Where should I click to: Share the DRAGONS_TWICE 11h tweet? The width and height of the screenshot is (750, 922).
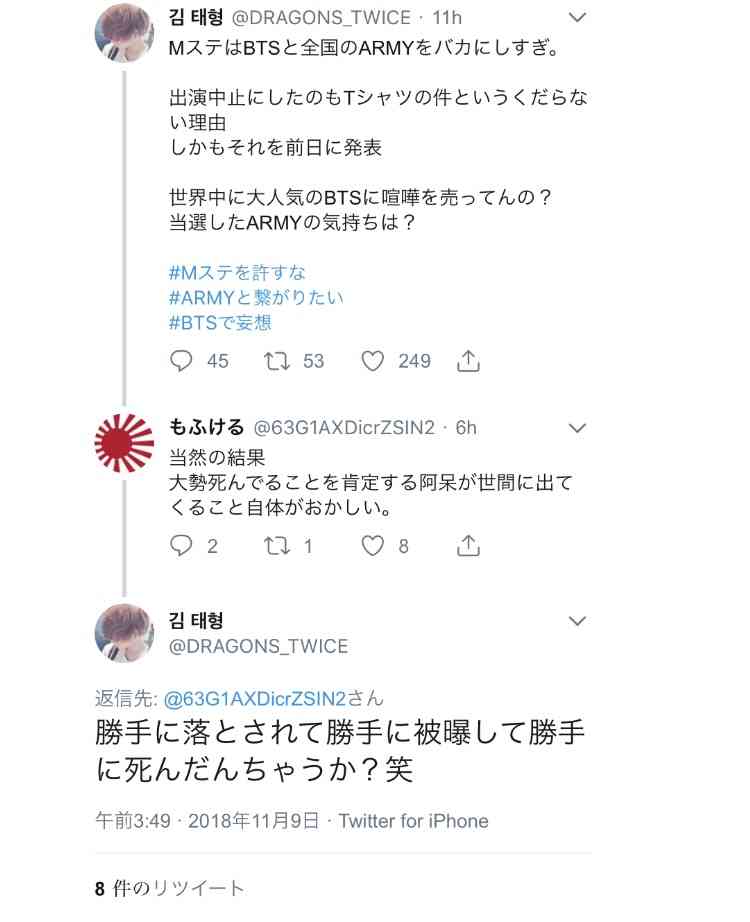pos(468,361)
